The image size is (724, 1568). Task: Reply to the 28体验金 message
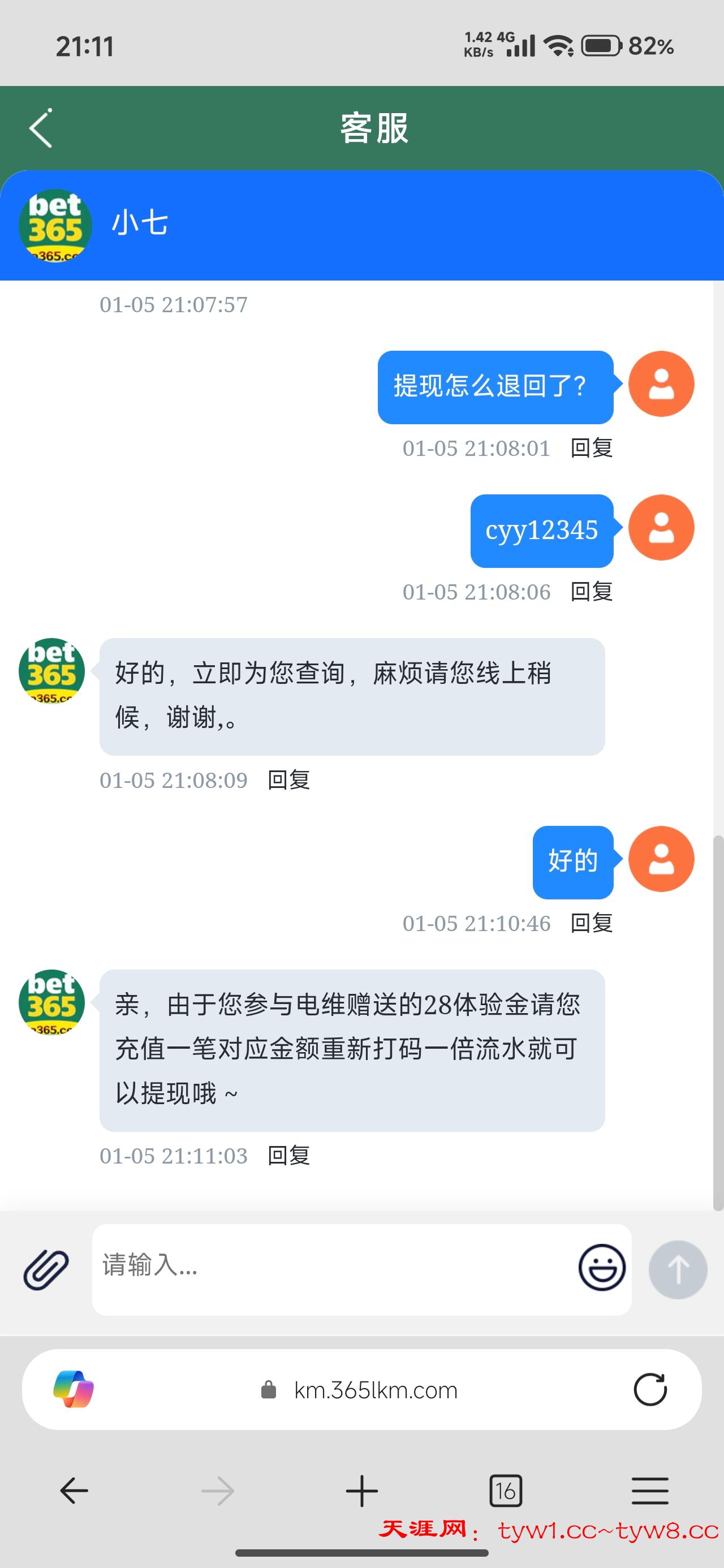click(288, 1155)
